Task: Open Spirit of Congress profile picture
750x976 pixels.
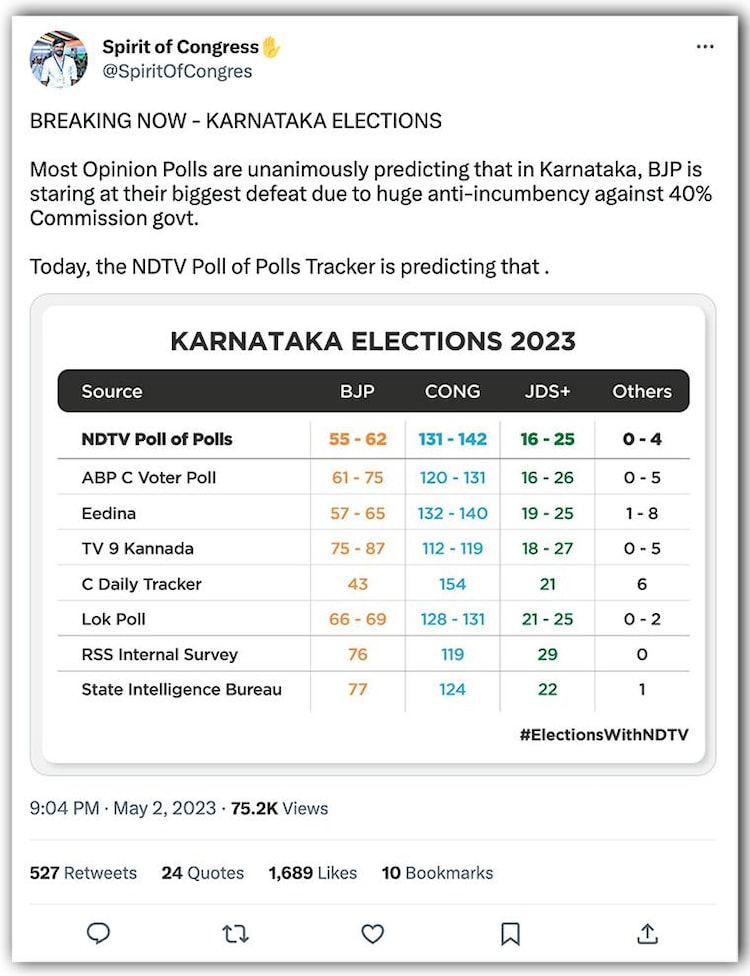Action: (59, 59)
